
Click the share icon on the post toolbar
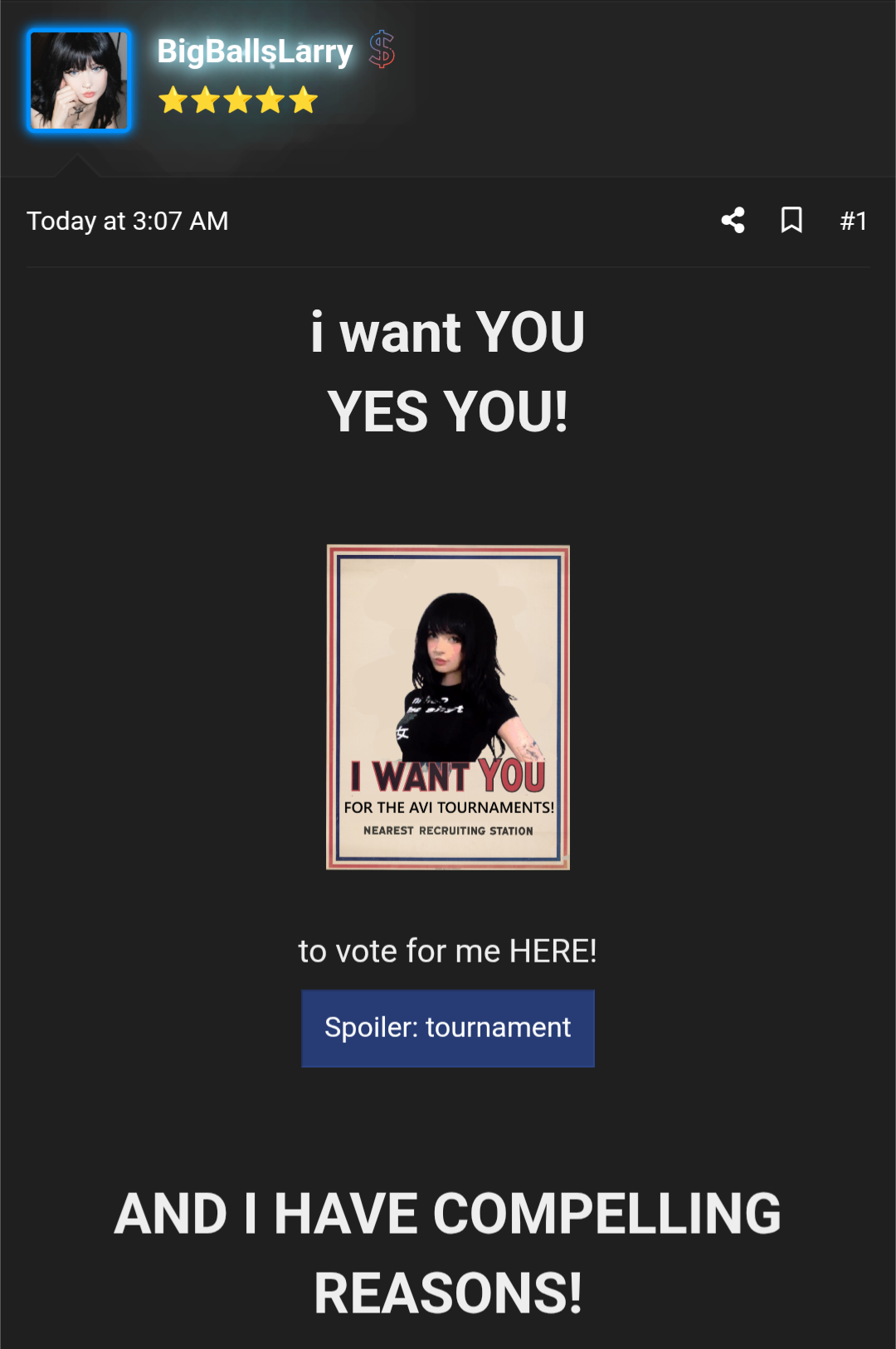[733, 220]
